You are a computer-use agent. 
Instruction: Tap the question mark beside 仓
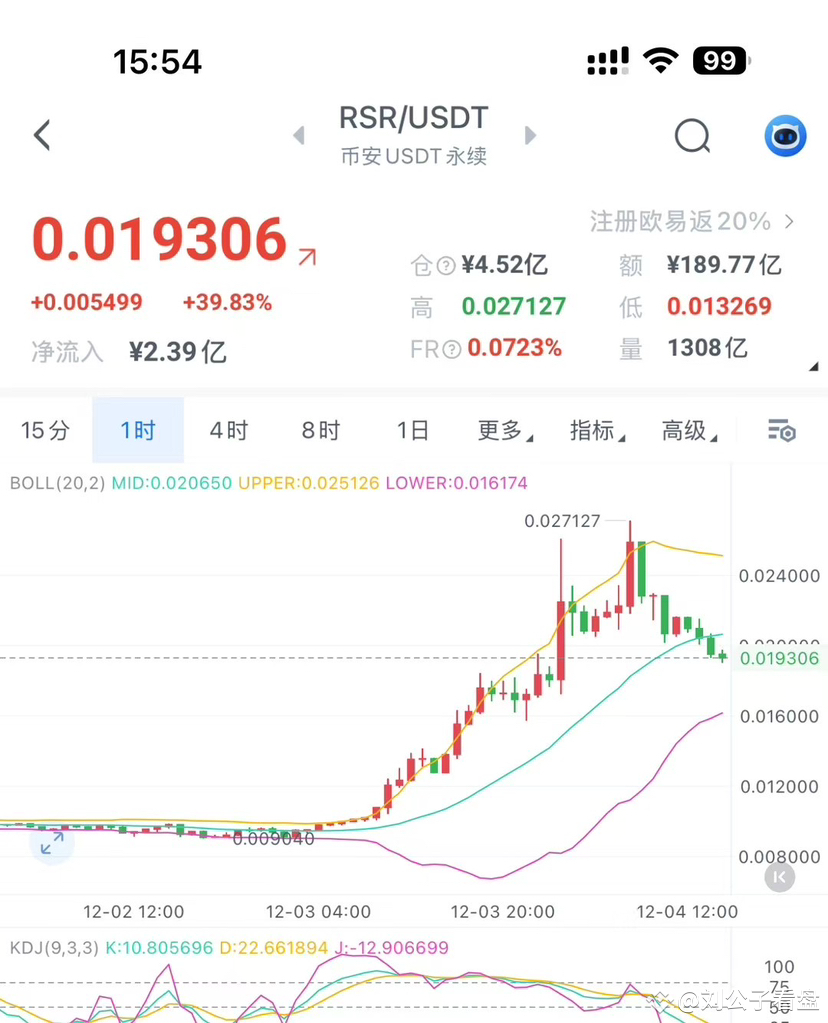pyautogui.click(x=445, y=266)
